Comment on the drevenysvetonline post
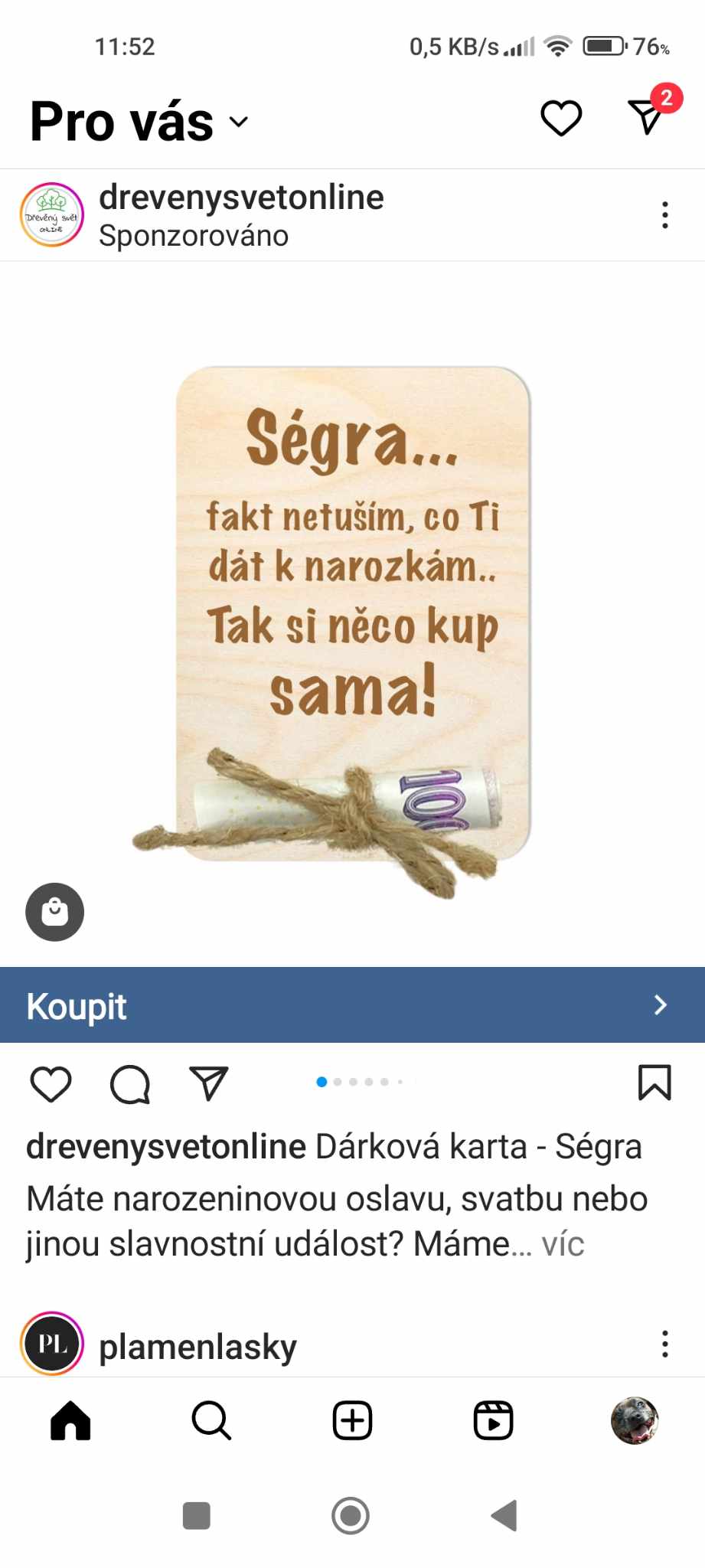Image resolution: width=705 pixels, height=1568 pixels. [x=130, y=1083]
